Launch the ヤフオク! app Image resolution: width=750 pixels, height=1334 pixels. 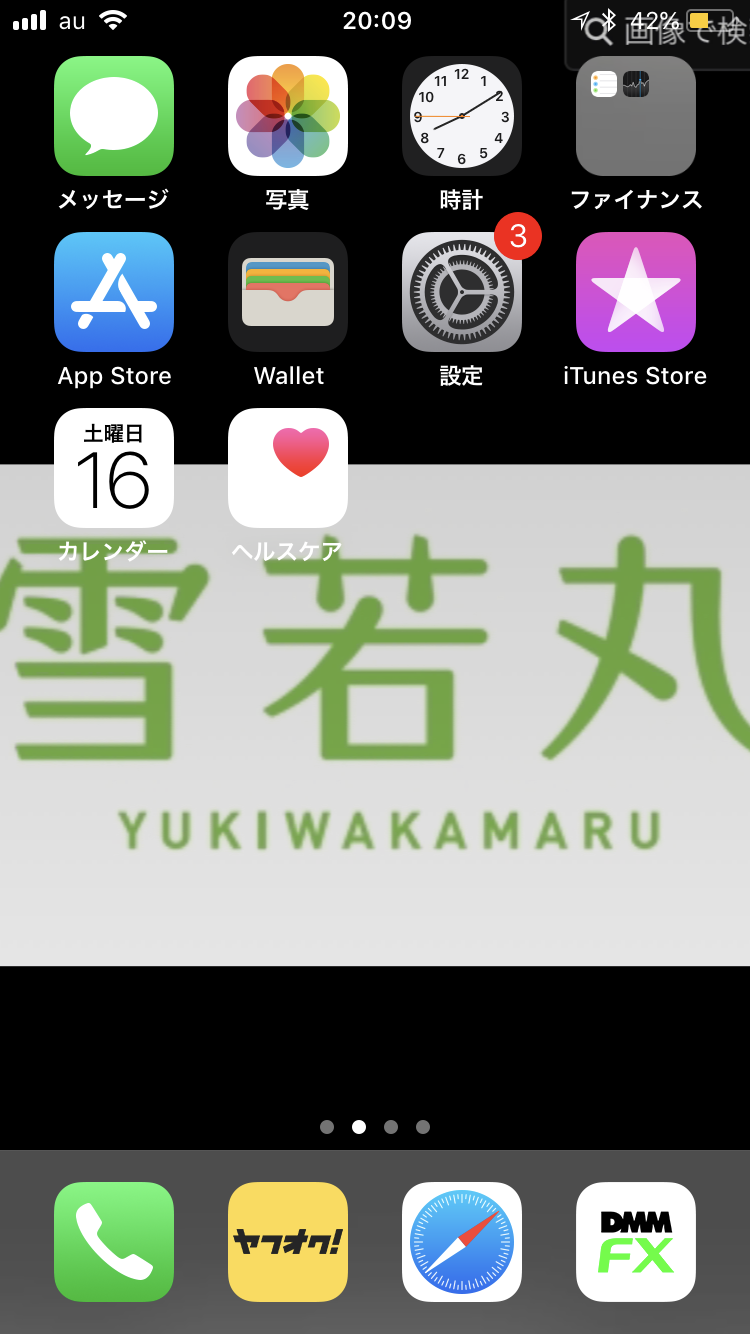click(288, 1242)
